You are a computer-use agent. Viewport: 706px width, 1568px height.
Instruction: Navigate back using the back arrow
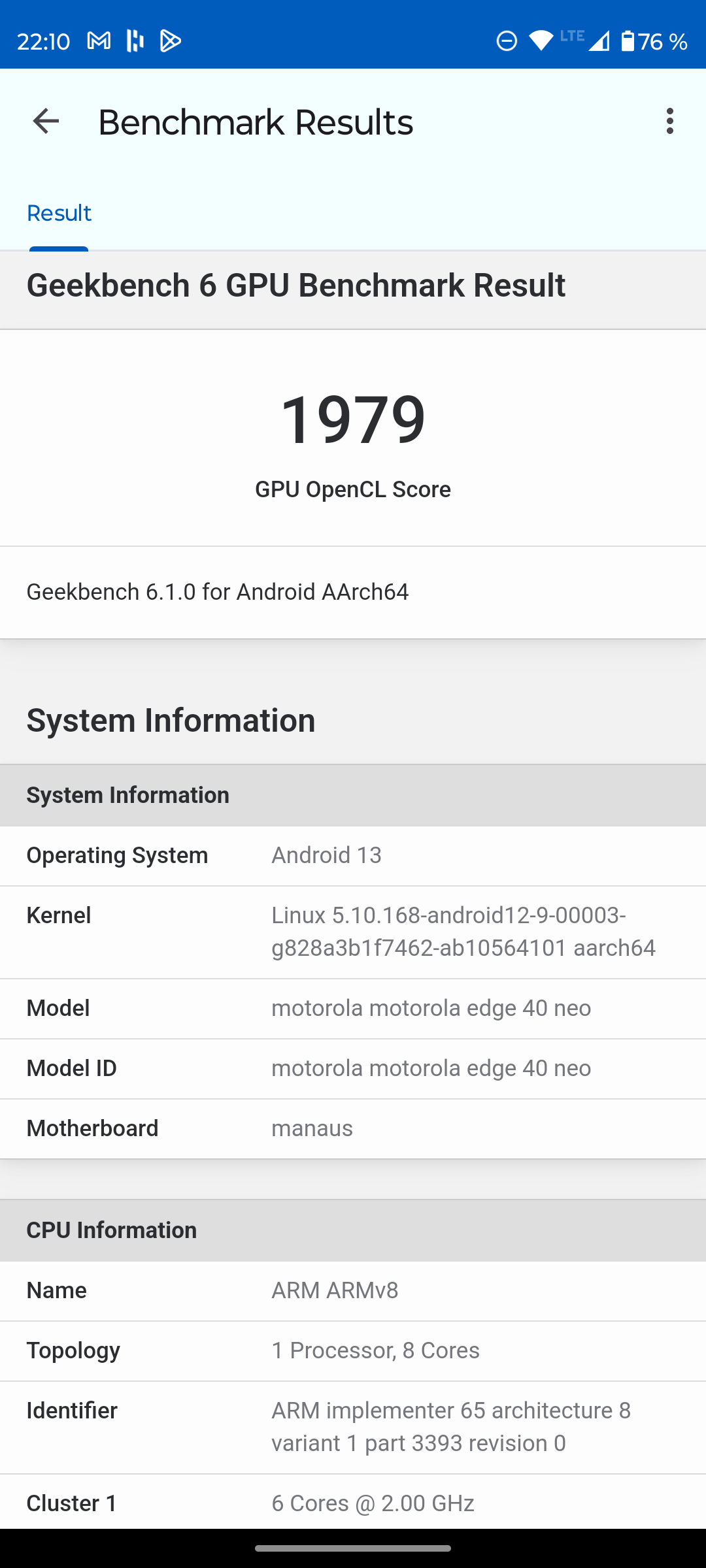click(44, 121)
